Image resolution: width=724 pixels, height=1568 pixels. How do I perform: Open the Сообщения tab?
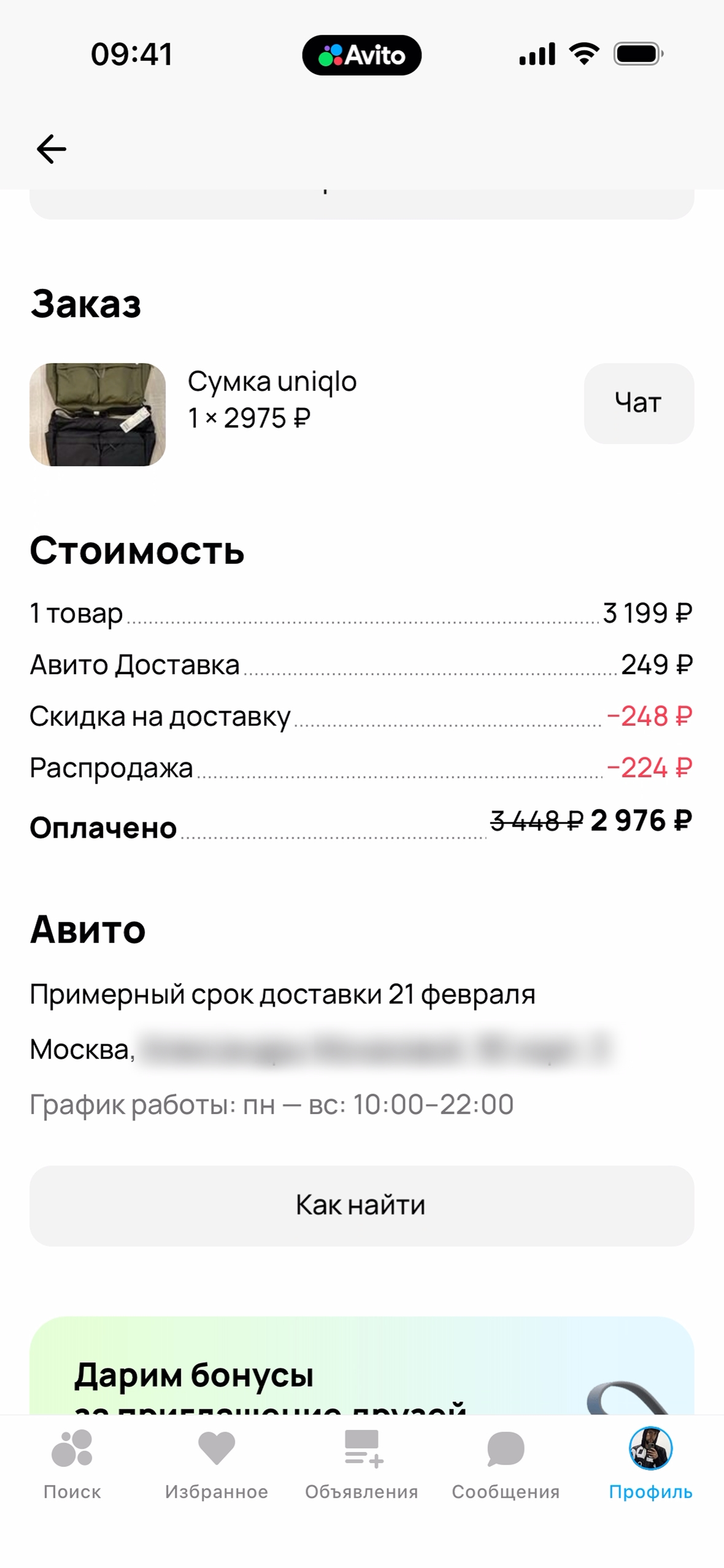pos(506,1463)
